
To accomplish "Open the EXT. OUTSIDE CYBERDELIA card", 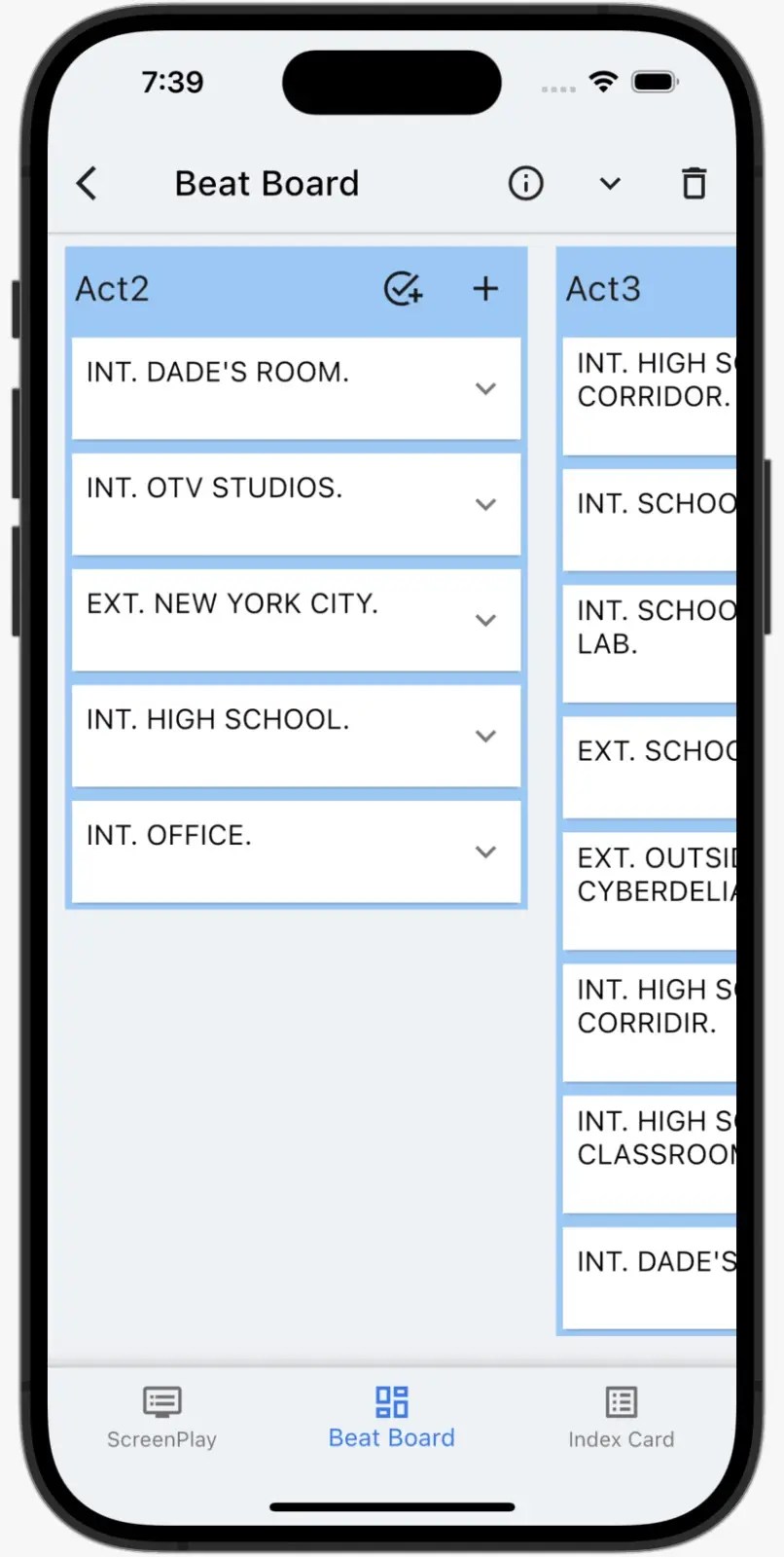I will pos(650,890).
